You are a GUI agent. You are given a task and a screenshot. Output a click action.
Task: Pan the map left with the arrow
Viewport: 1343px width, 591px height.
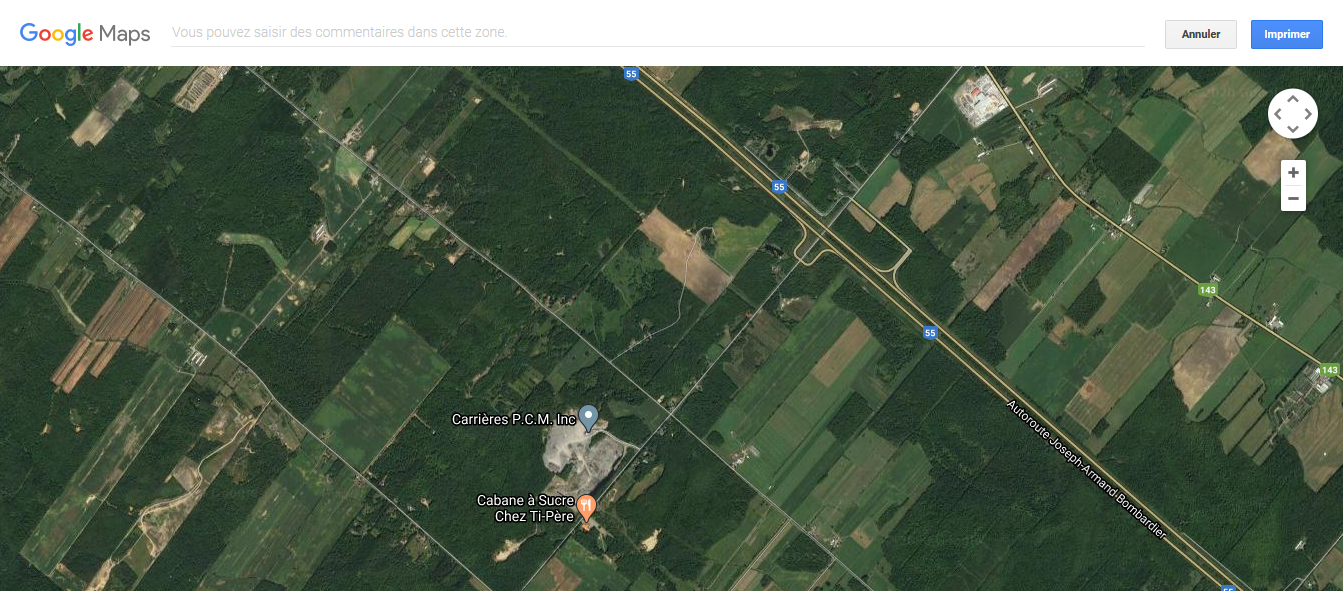tap(1278, 114)
